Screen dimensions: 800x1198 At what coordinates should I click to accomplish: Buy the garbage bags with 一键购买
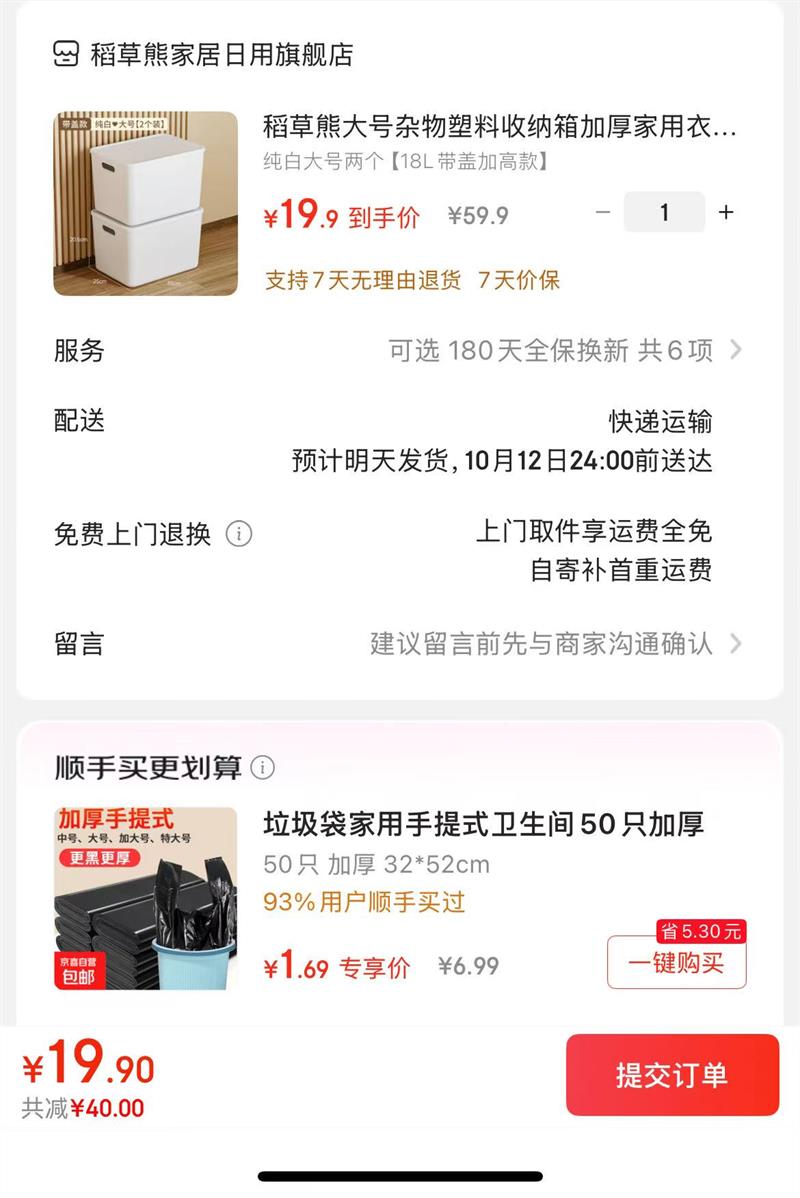[x=676, y=963]
